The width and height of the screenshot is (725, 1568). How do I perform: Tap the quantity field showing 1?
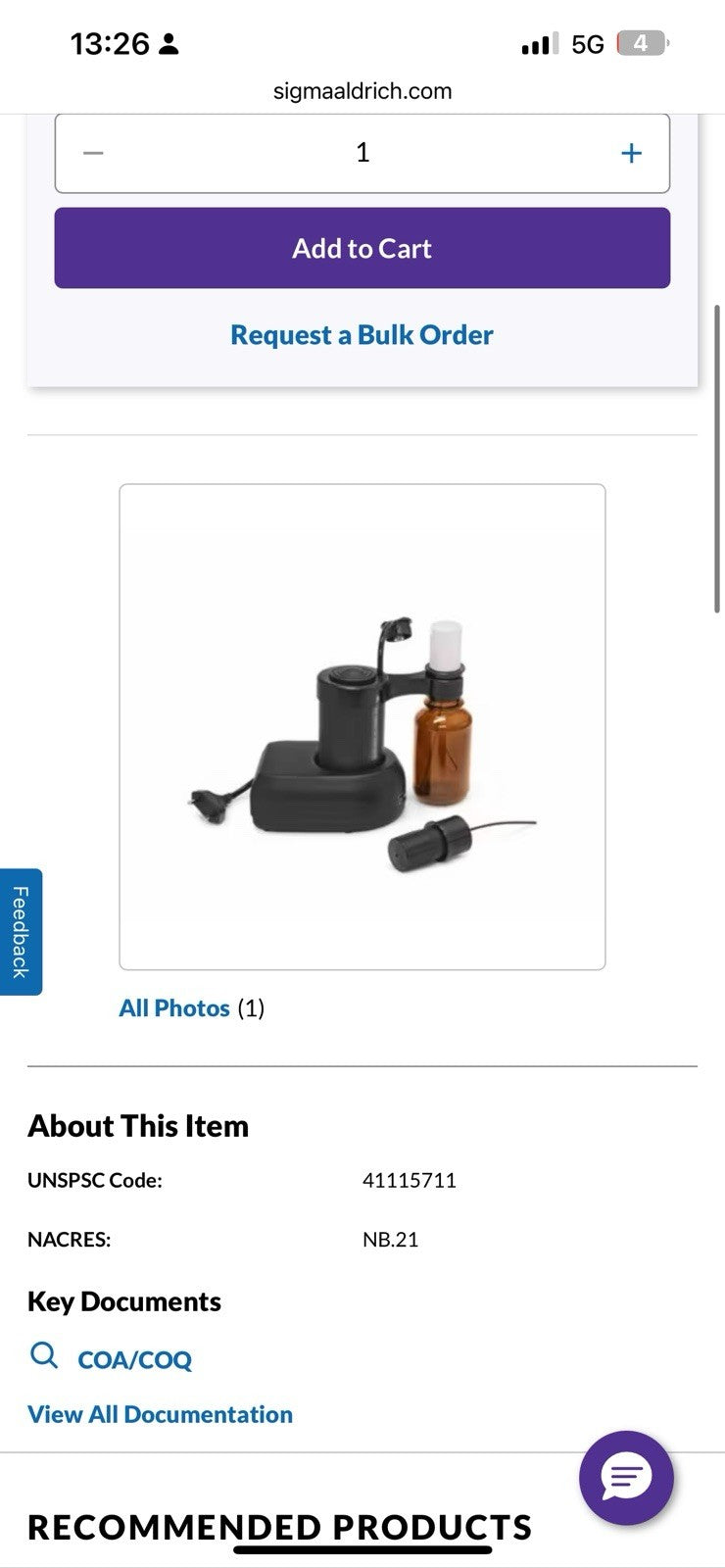362,153
